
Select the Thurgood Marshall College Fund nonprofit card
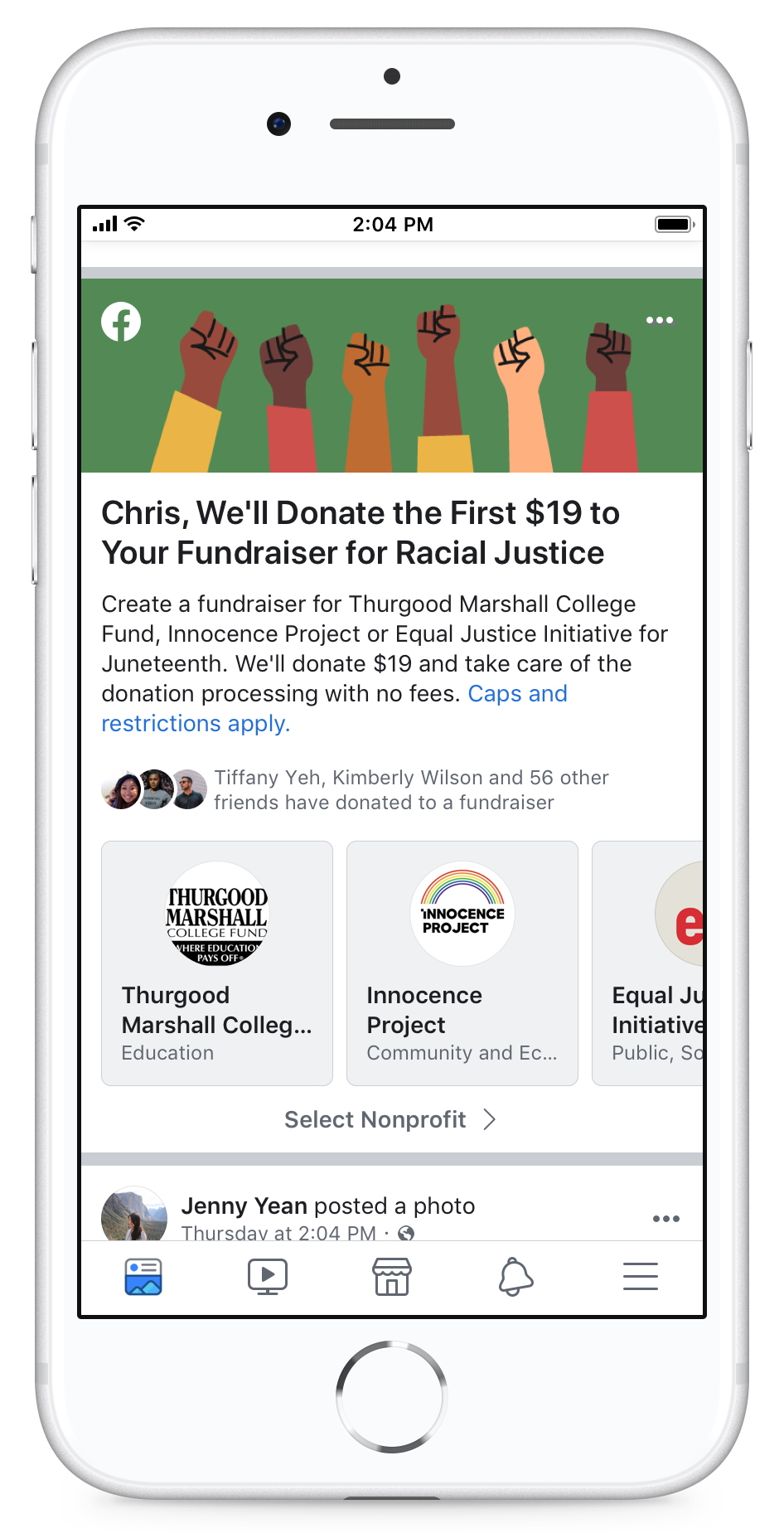coord(216,963)
